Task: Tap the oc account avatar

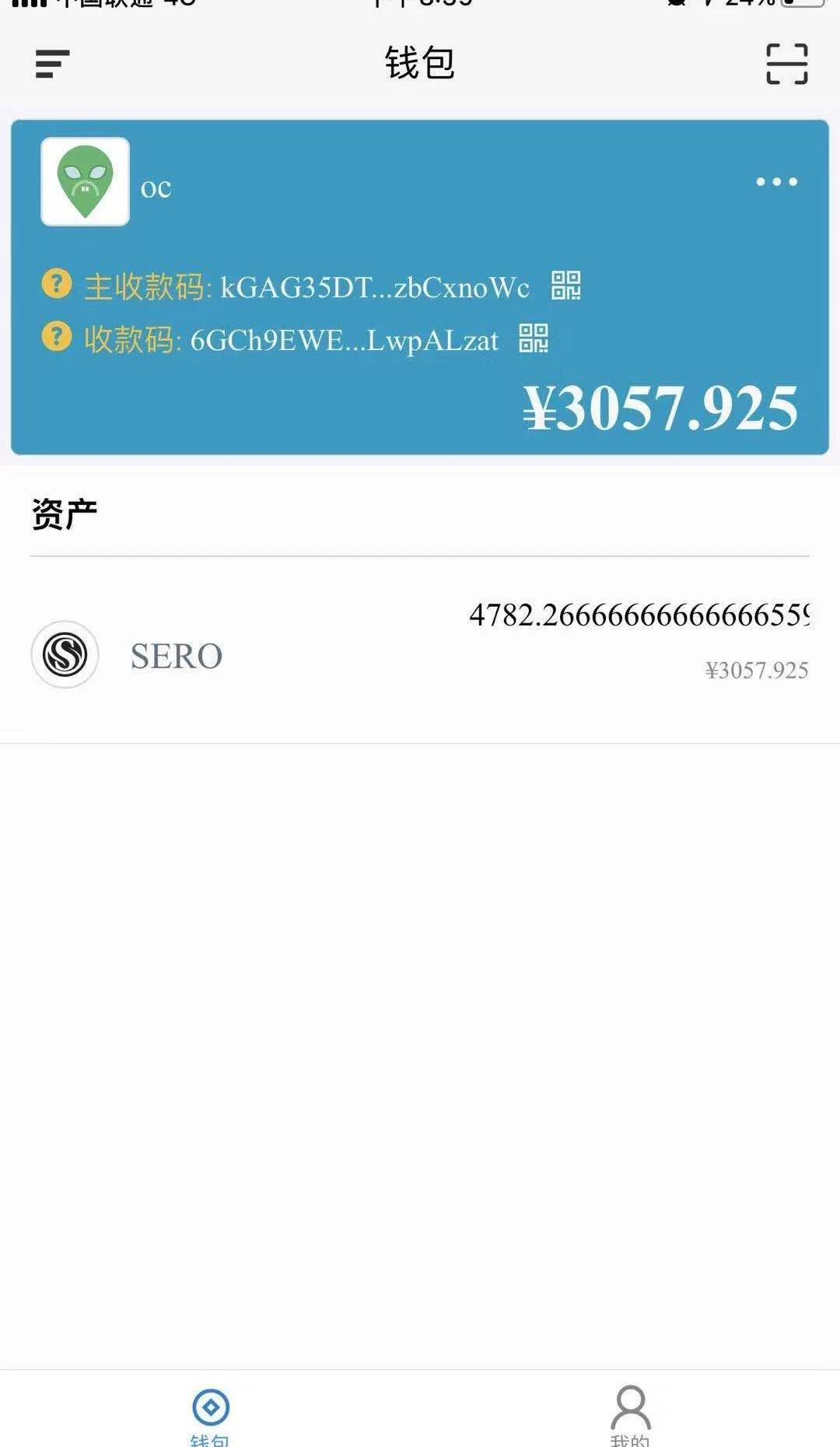Action: point(86,182)
